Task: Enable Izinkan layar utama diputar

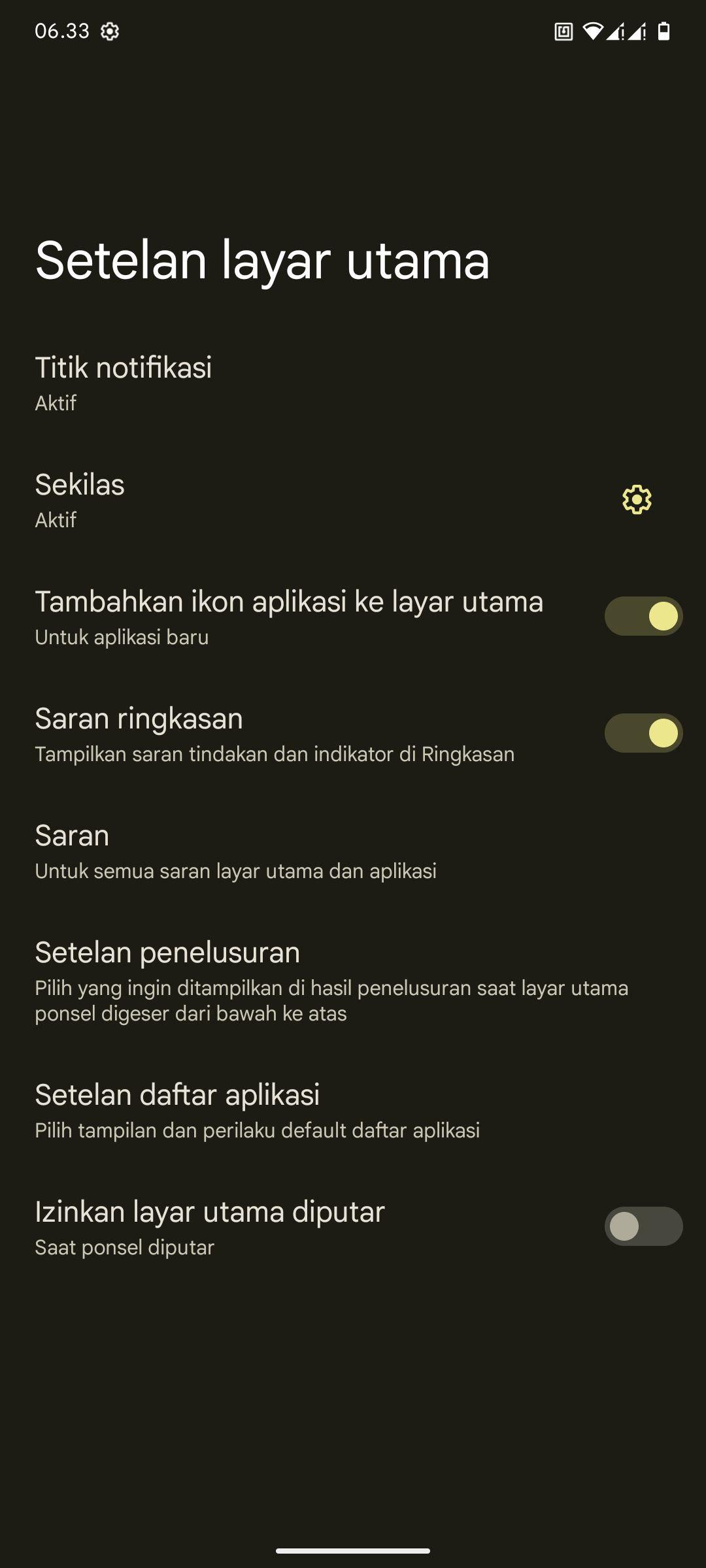Action: [643, 1226]
